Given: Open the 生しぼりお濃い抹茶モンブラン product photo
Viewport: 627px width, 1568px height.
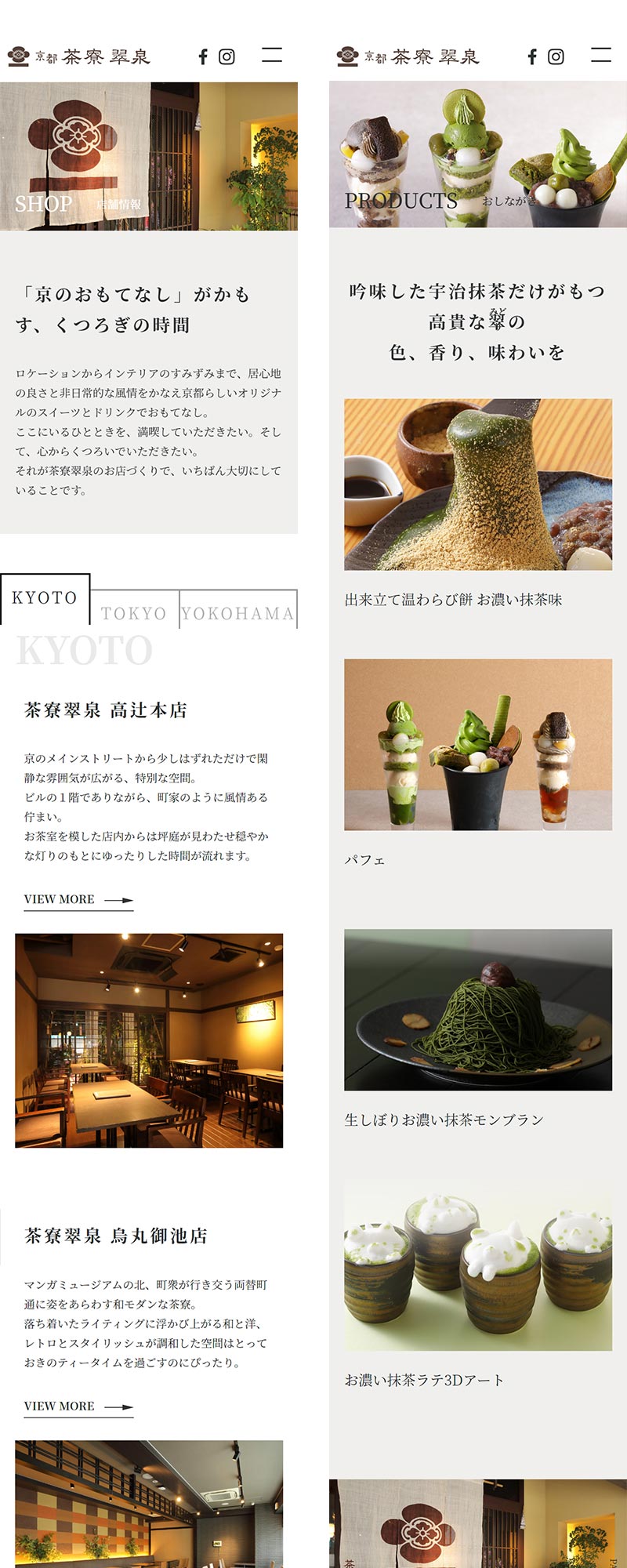Looking at the screenshot, I should [x=478, y=1010].
